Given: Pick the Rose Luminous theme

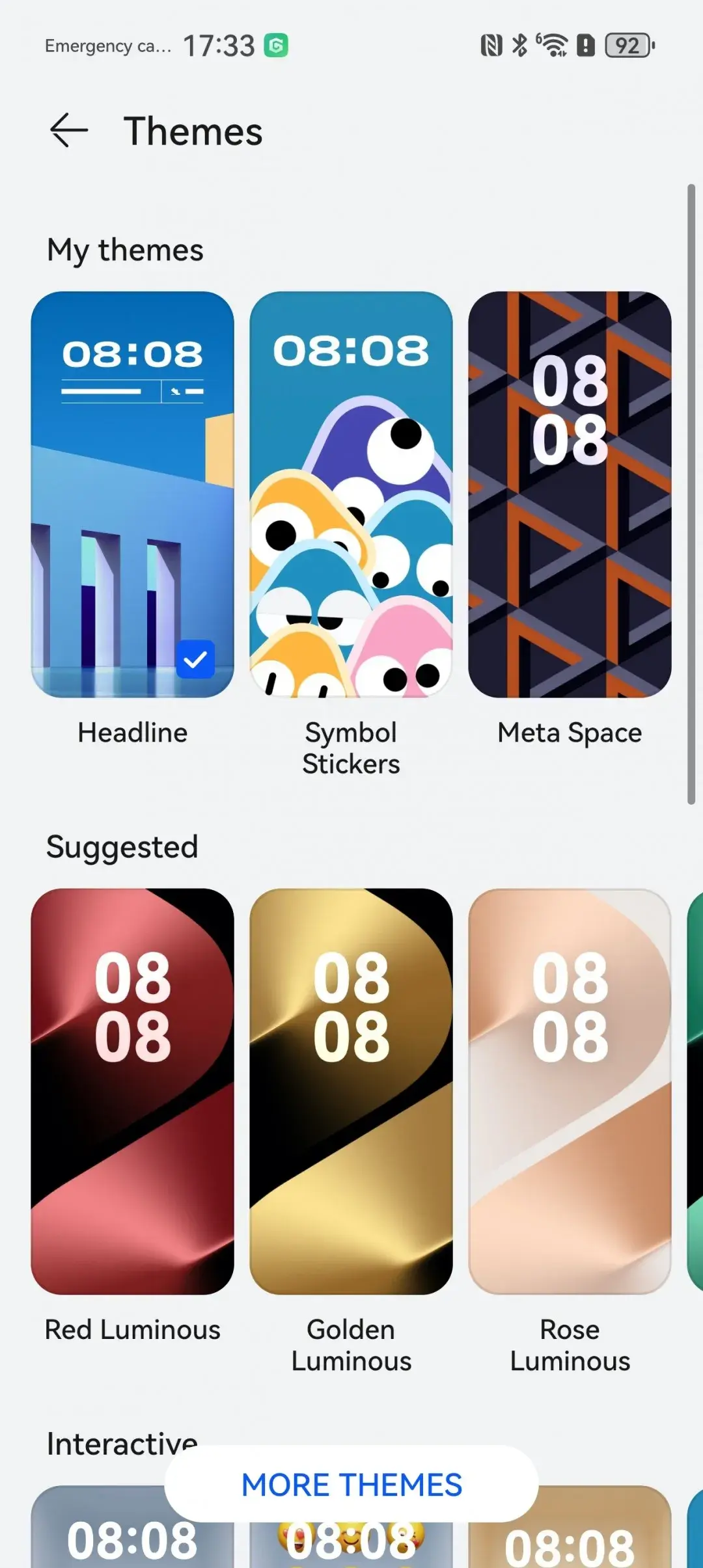Looking at the screenshot, I should coord(570,1091).
